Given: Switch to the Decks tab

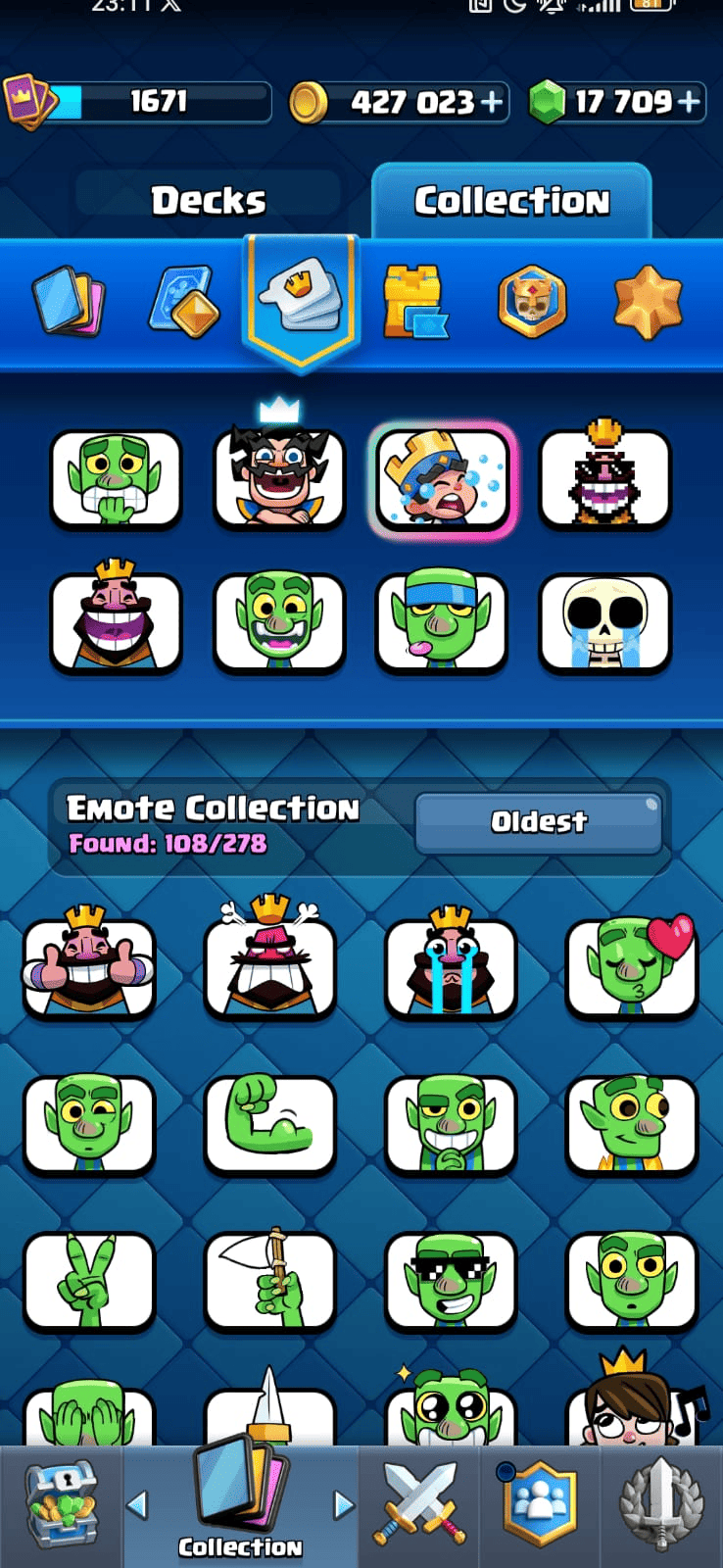Looking at the screenshot, I should pyautogui.click(x=209, y=200).
